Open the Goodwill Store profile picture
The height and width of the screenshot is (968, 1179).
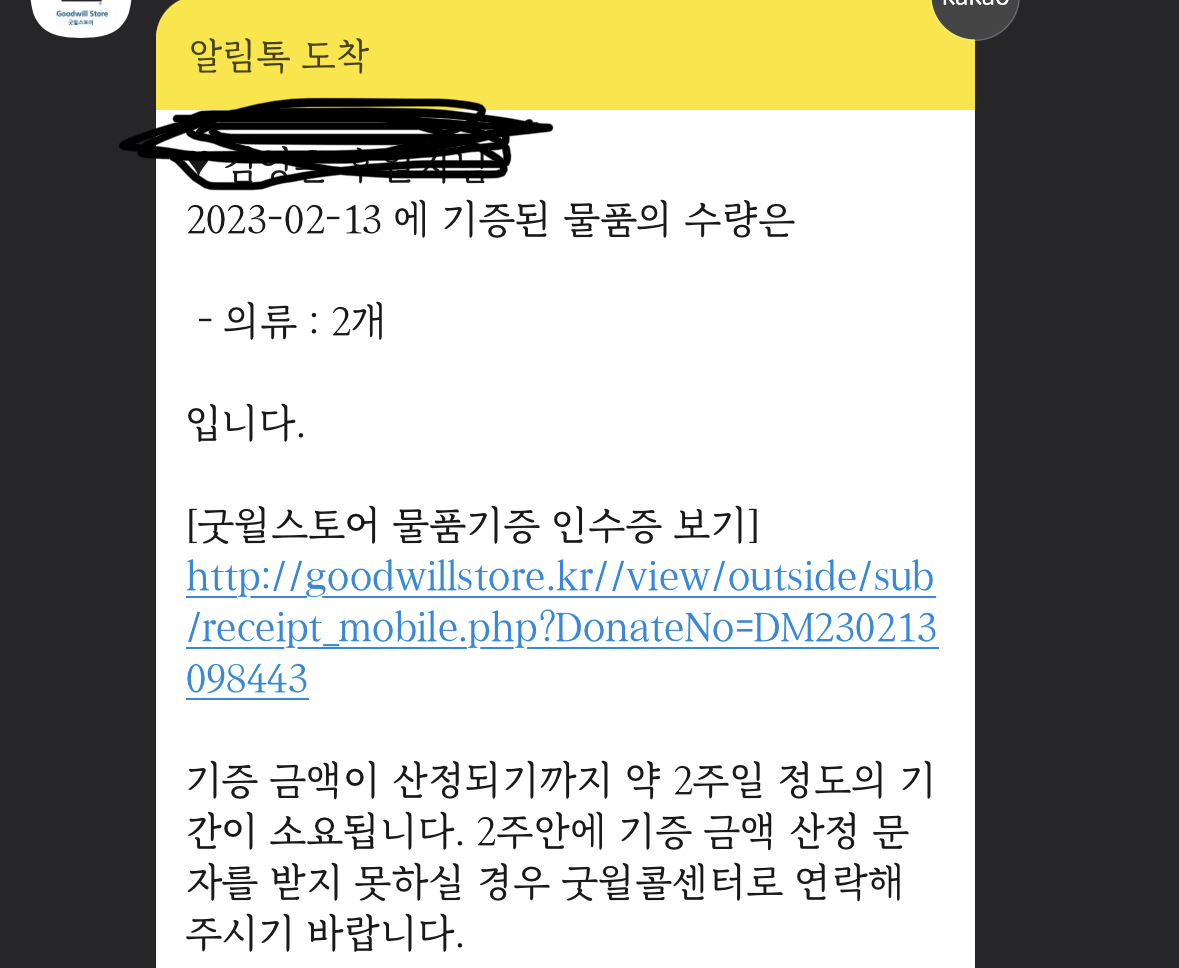(81, 14)
